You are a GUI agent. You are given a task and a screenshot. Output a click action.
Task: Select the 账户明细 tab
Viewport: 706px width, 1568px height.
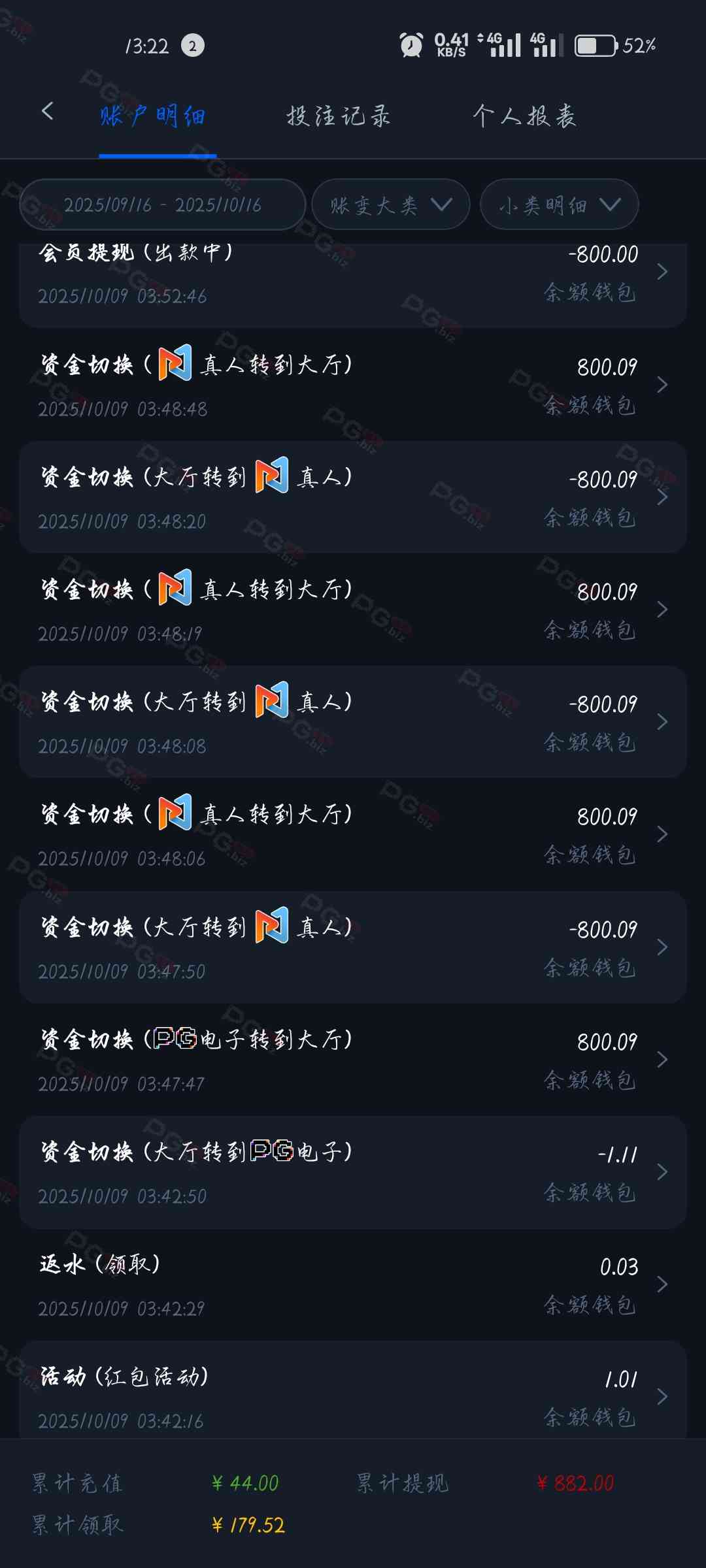(x=153, y=116)
